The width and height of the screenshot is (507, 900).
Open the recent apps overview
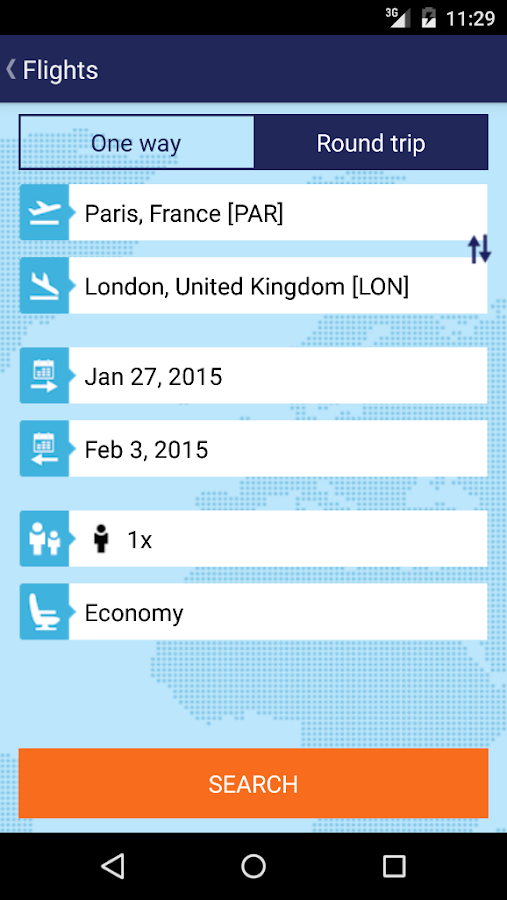(x=394, y=866)
